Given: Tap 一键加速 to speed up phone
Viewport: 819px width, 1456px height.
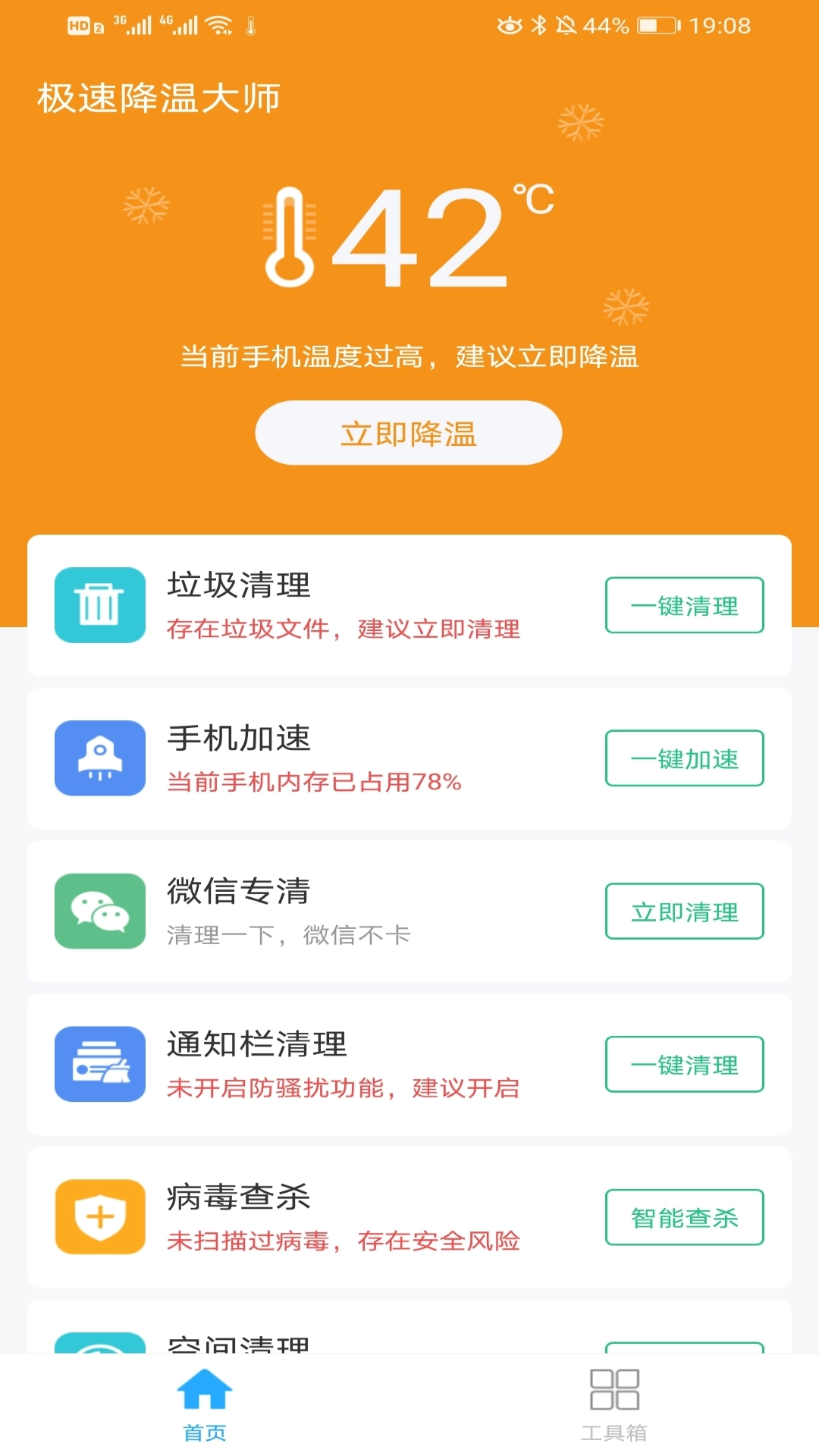Looking at the screenshot, I should 683,759.
